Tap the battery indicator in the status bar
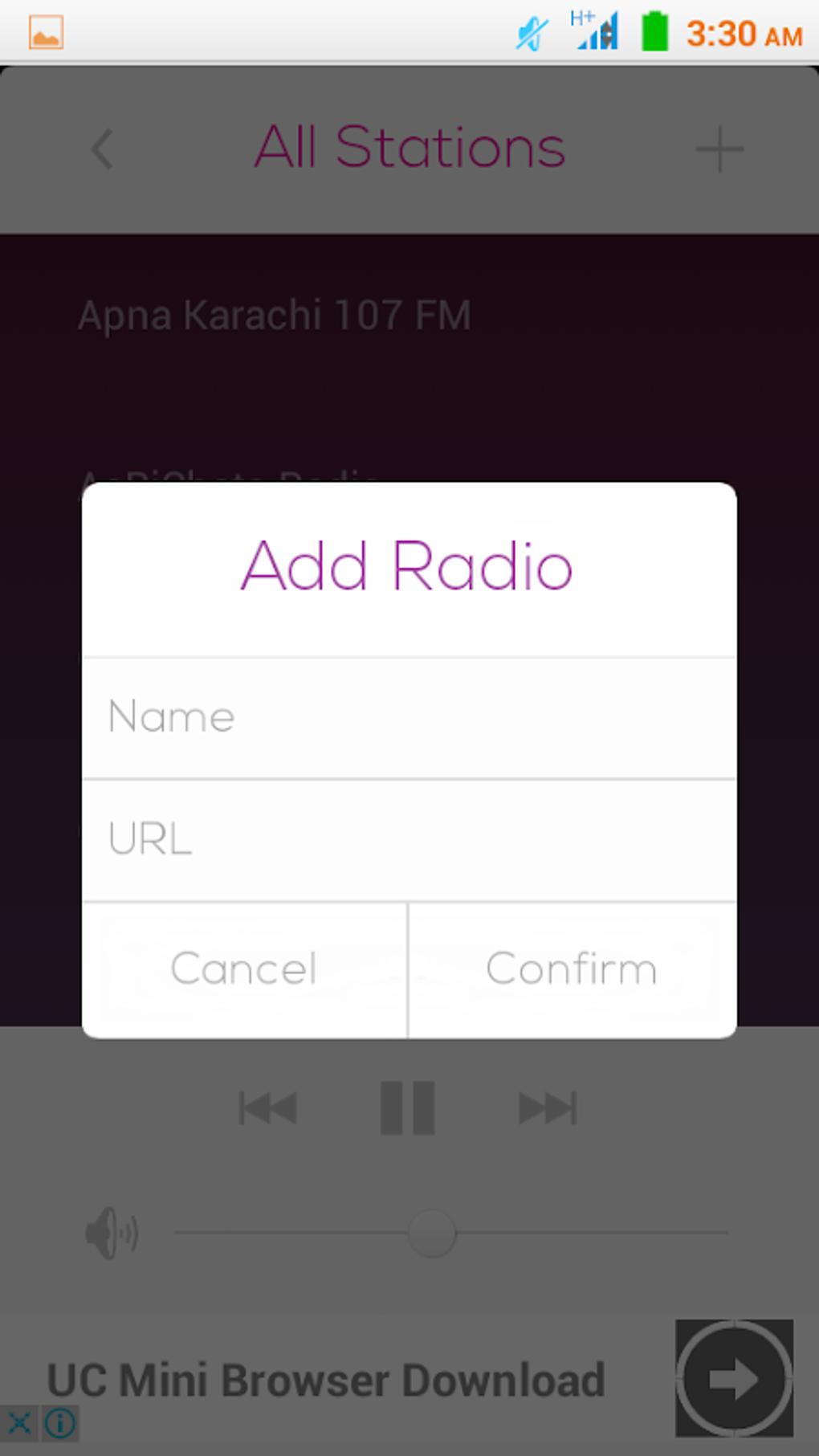The height and width of the screenshot is (1456, 819). pos(653,33)
